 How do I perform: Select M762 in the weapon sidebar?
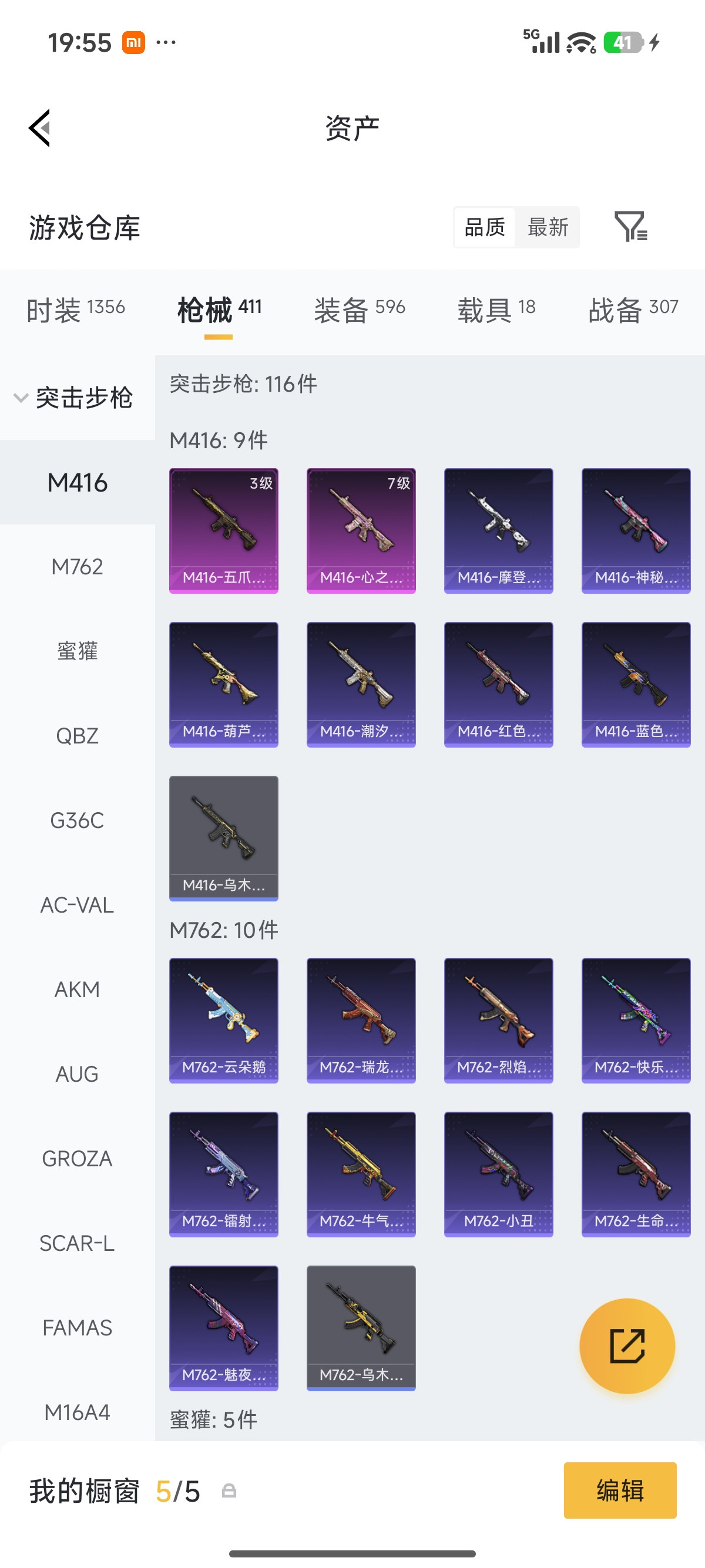coord(78,567)
